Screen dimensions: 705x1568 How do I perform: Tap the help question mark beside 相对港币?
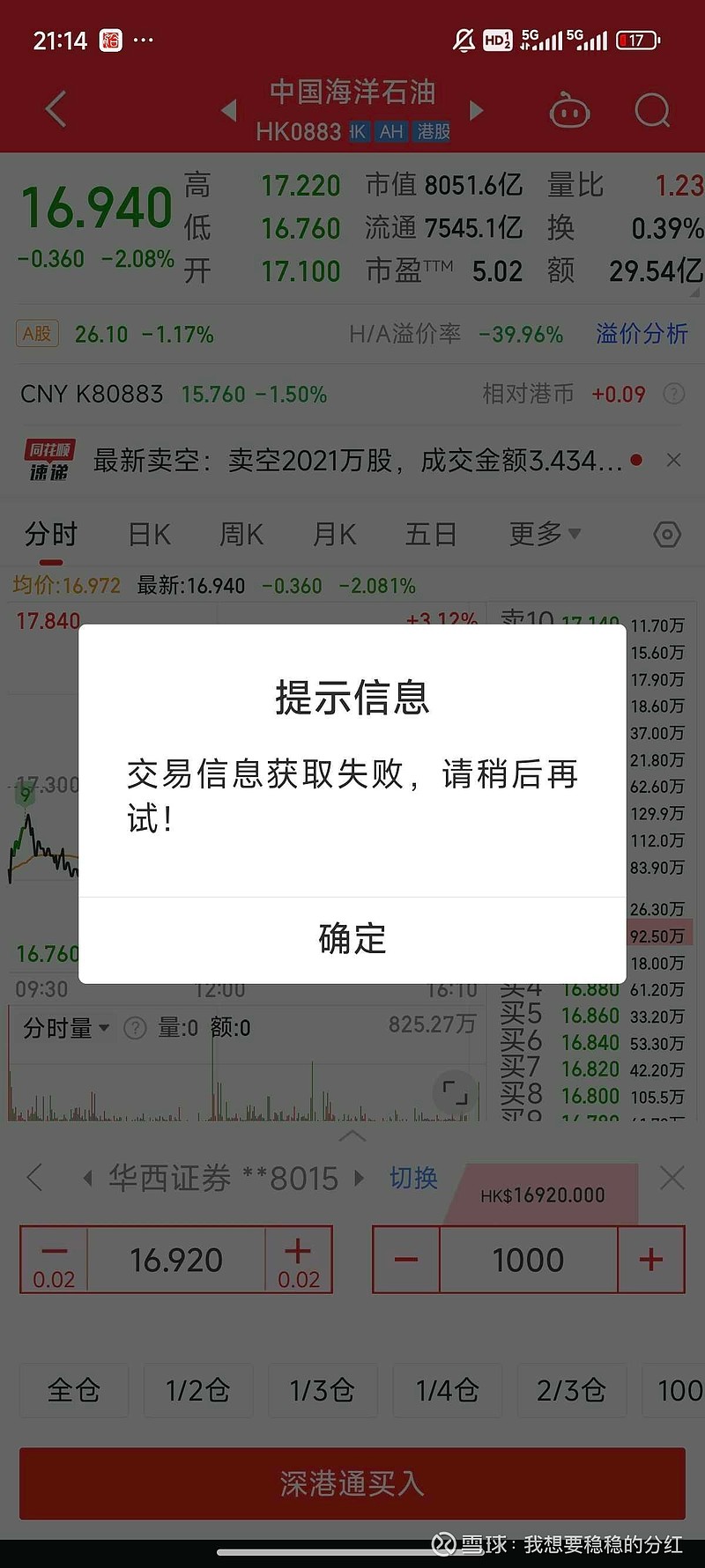pos(674,394)
